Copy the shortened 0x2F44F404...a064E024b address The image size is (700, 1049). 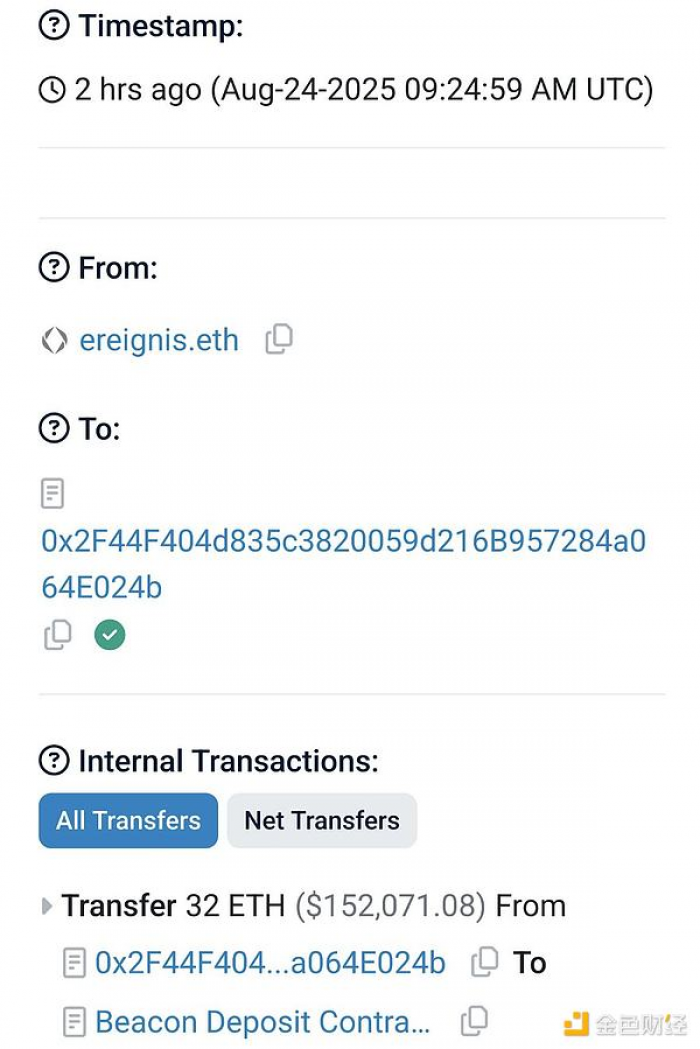484,963
